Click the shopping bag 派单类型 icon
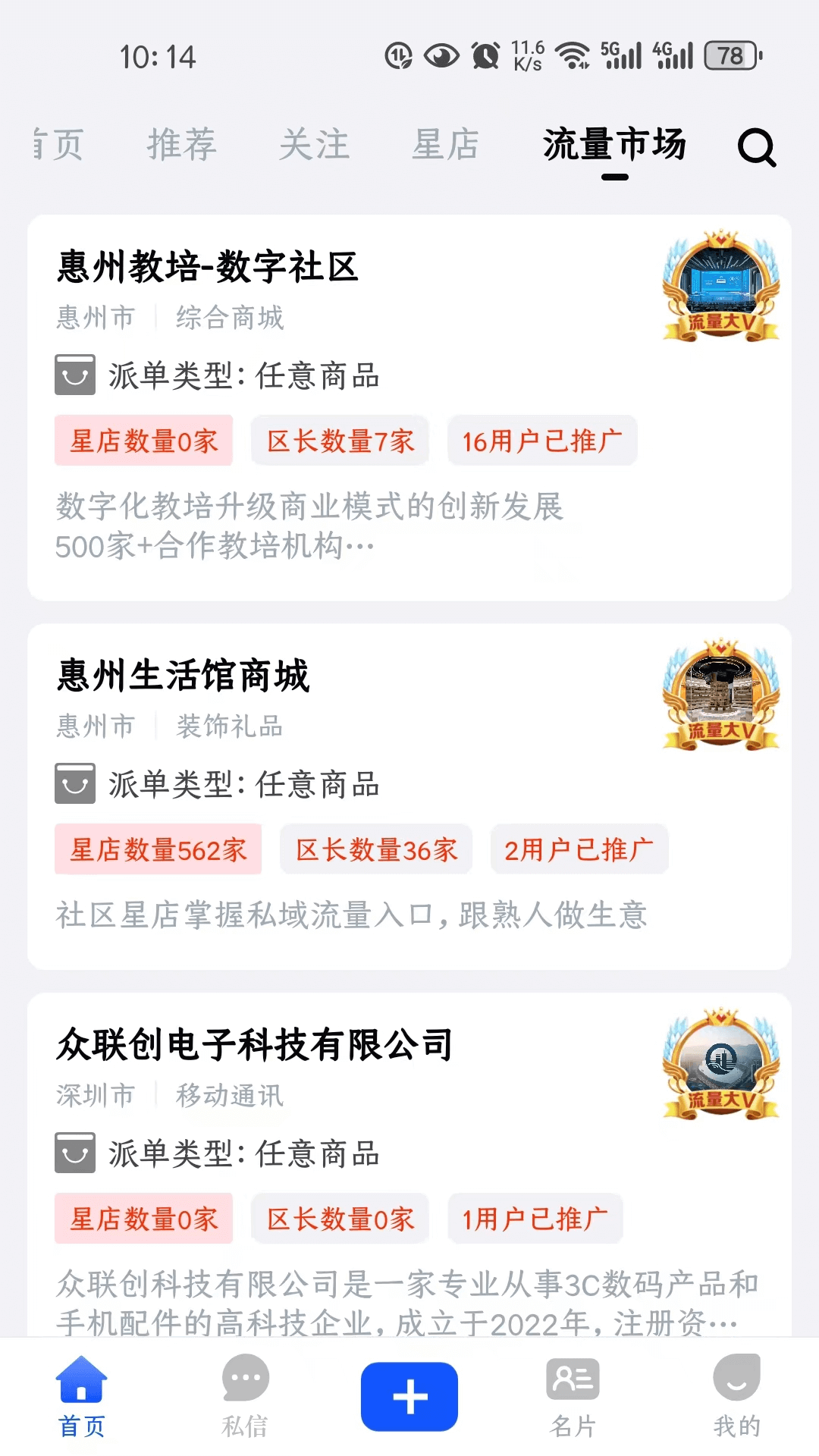 75,376
